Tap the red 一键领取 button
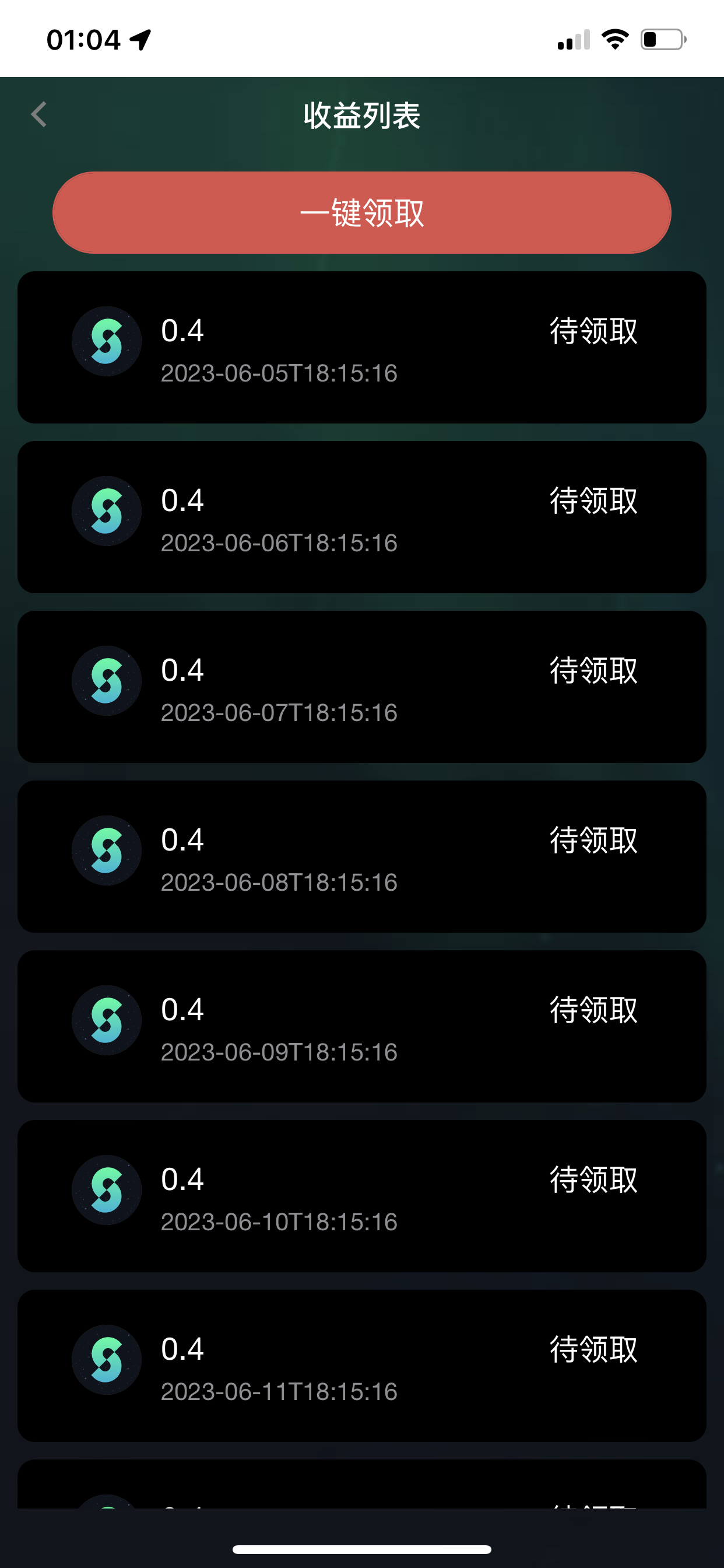724x1568 pixels. point(362,212)
